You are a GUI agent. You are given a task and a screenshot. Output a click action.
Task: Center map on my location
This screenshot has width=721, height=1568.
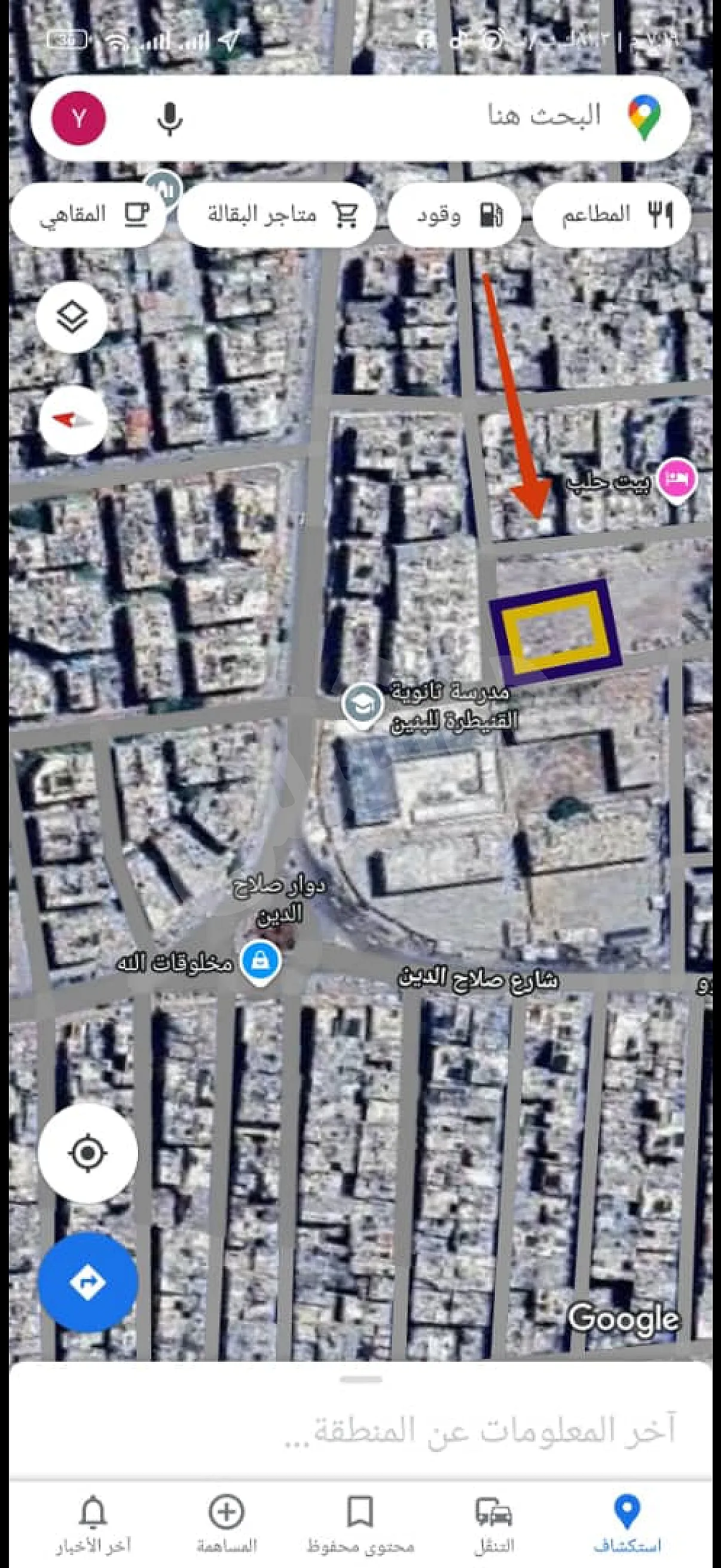(x=88, y=1153)
